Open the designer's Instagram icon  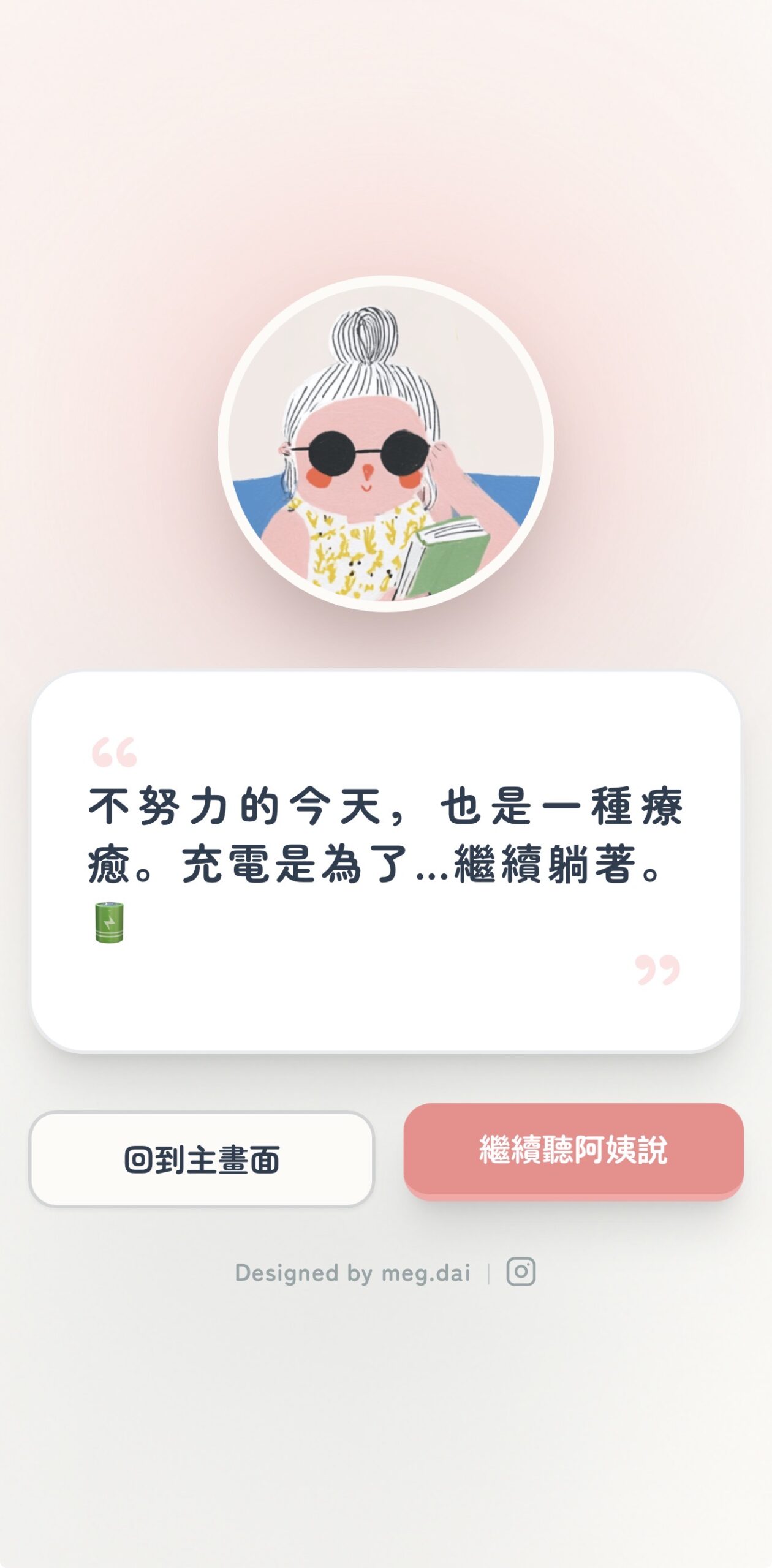(521, 1272)
